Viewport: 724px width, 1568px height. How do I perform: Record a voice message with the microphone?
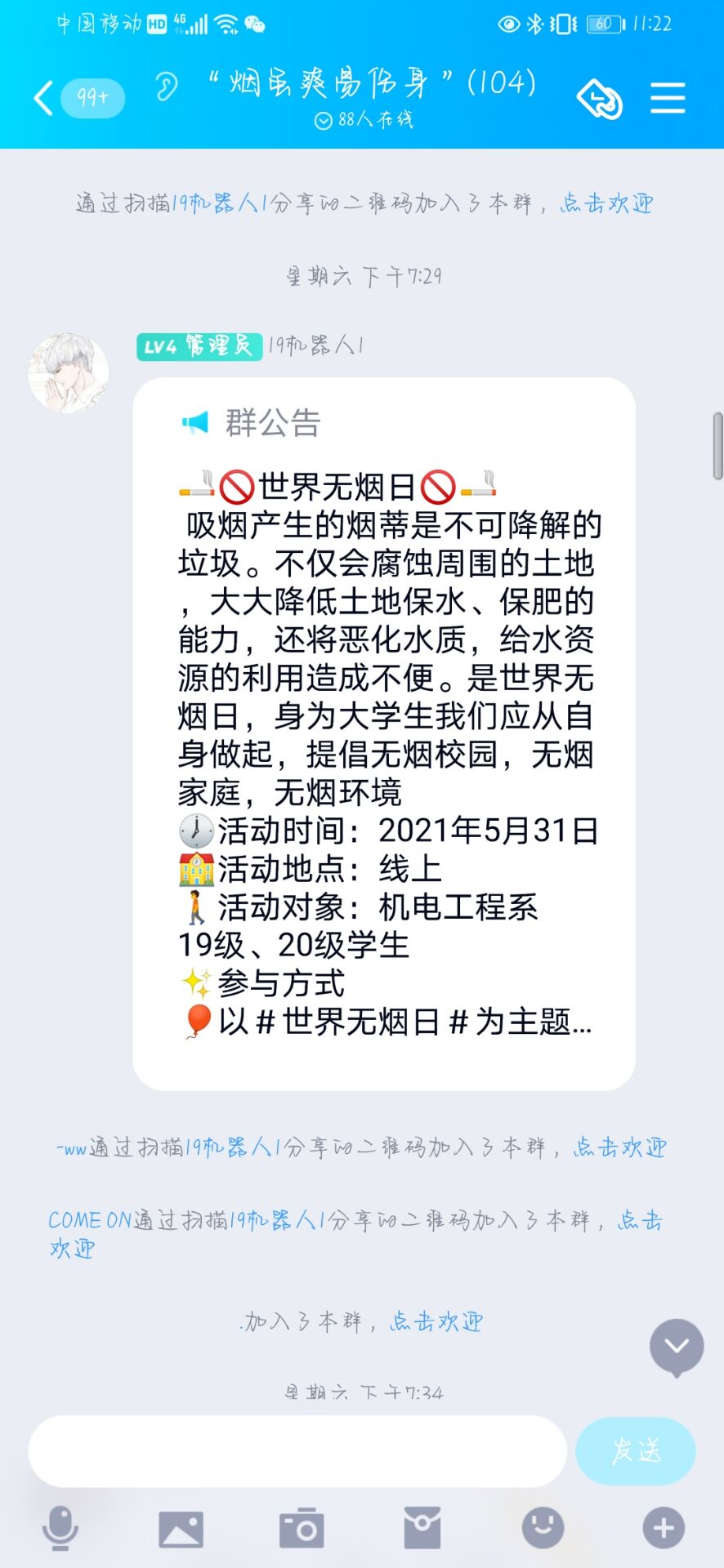60,1528
